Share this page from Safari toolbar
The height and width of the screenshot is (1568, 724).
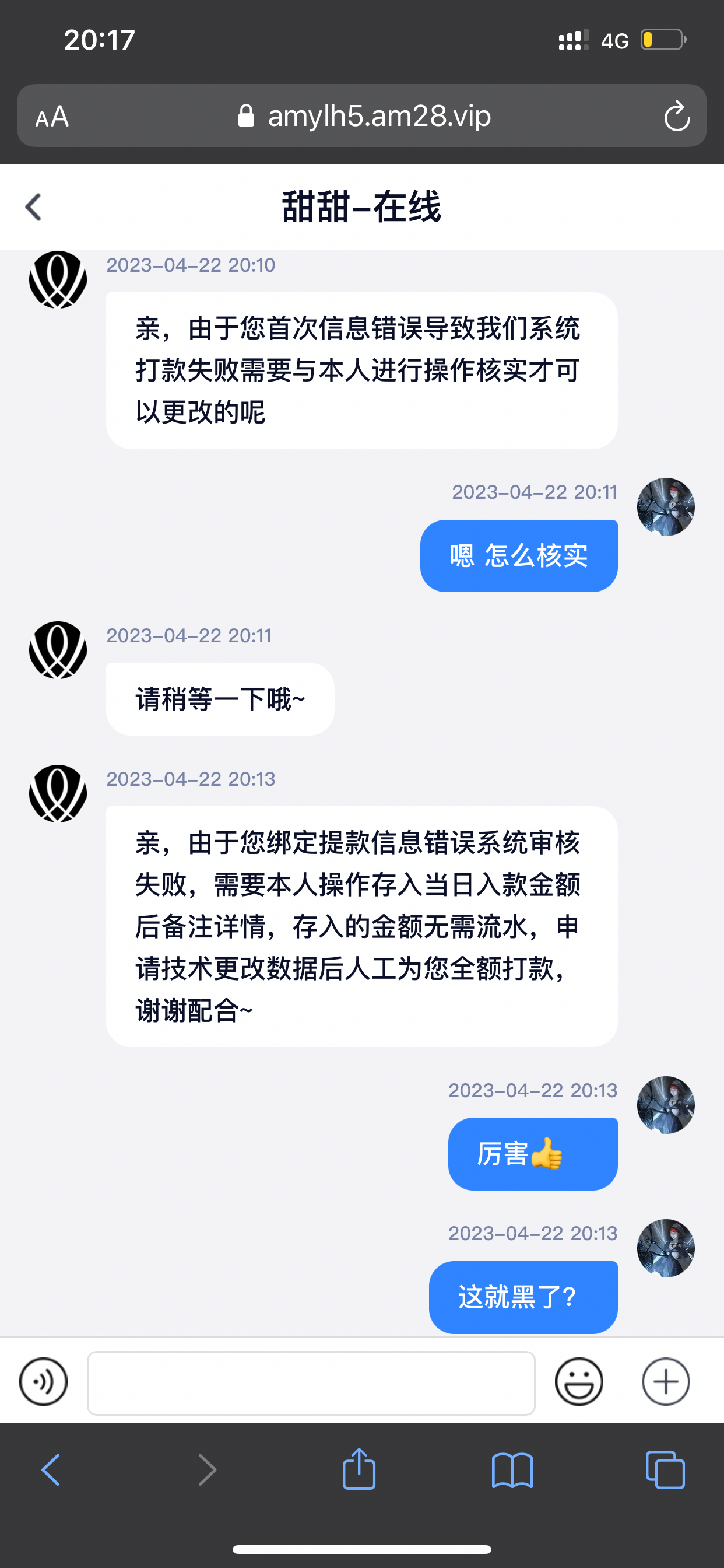click(359, 1470)
